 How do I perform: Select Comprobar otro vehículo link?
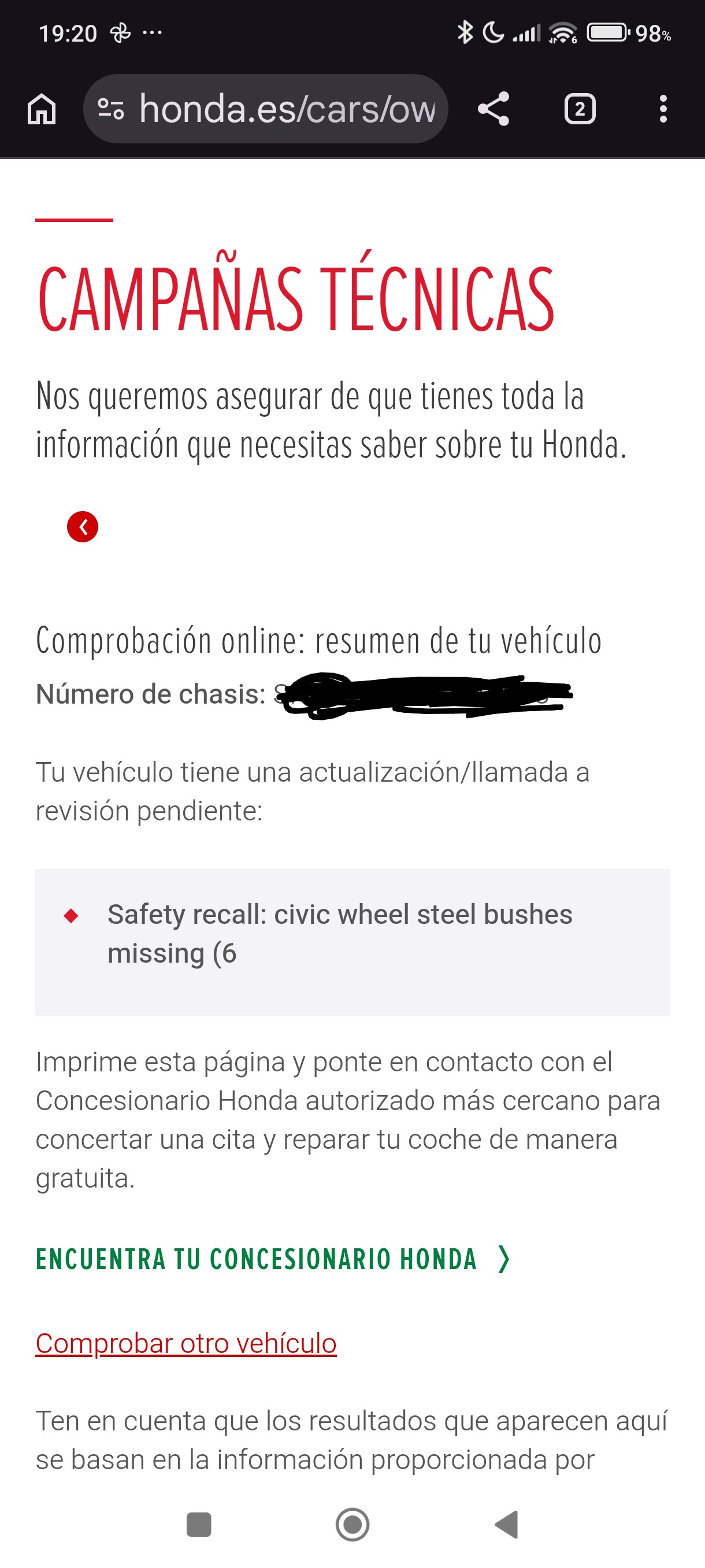click(x=186, y=1344)
